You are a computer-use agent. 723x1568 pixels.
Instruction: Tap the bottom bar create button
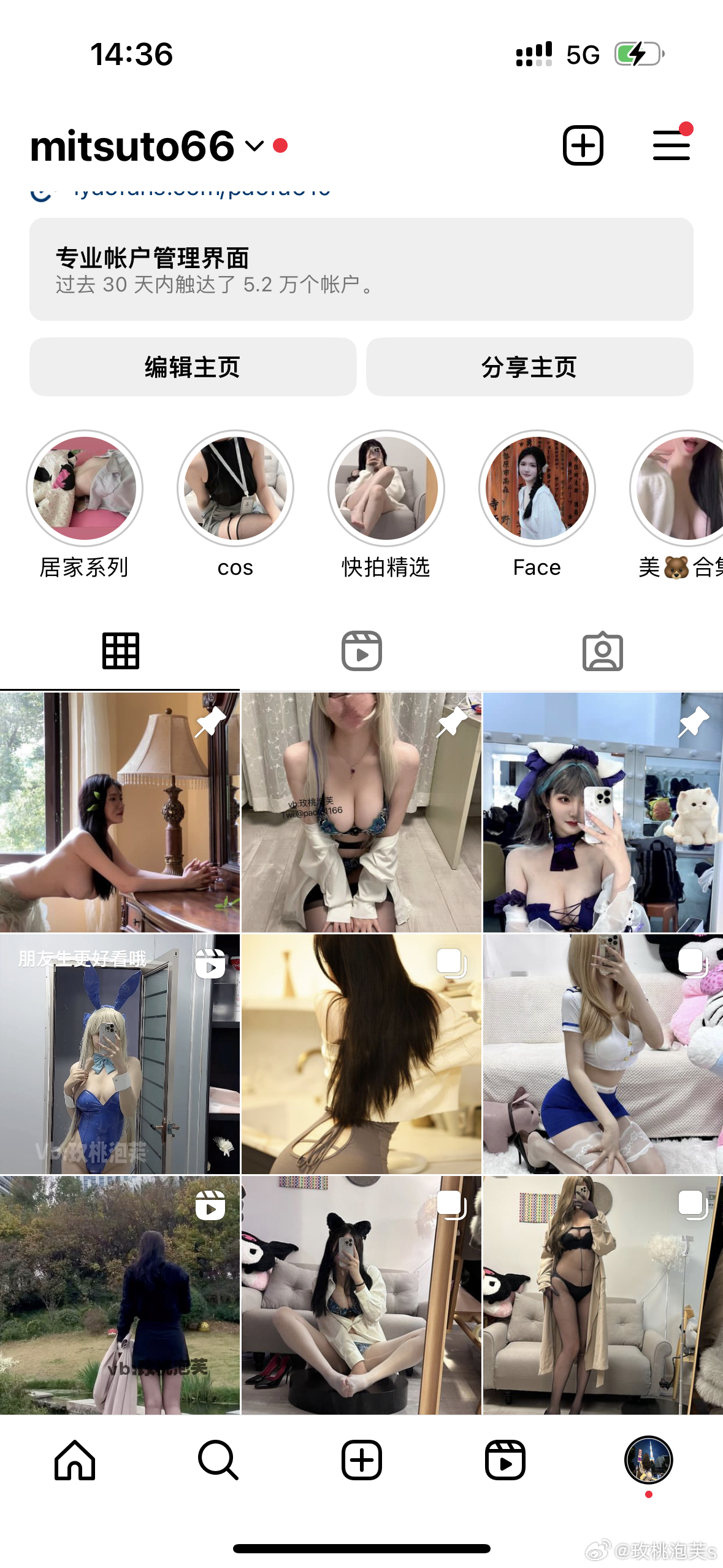click(361, 1460)
